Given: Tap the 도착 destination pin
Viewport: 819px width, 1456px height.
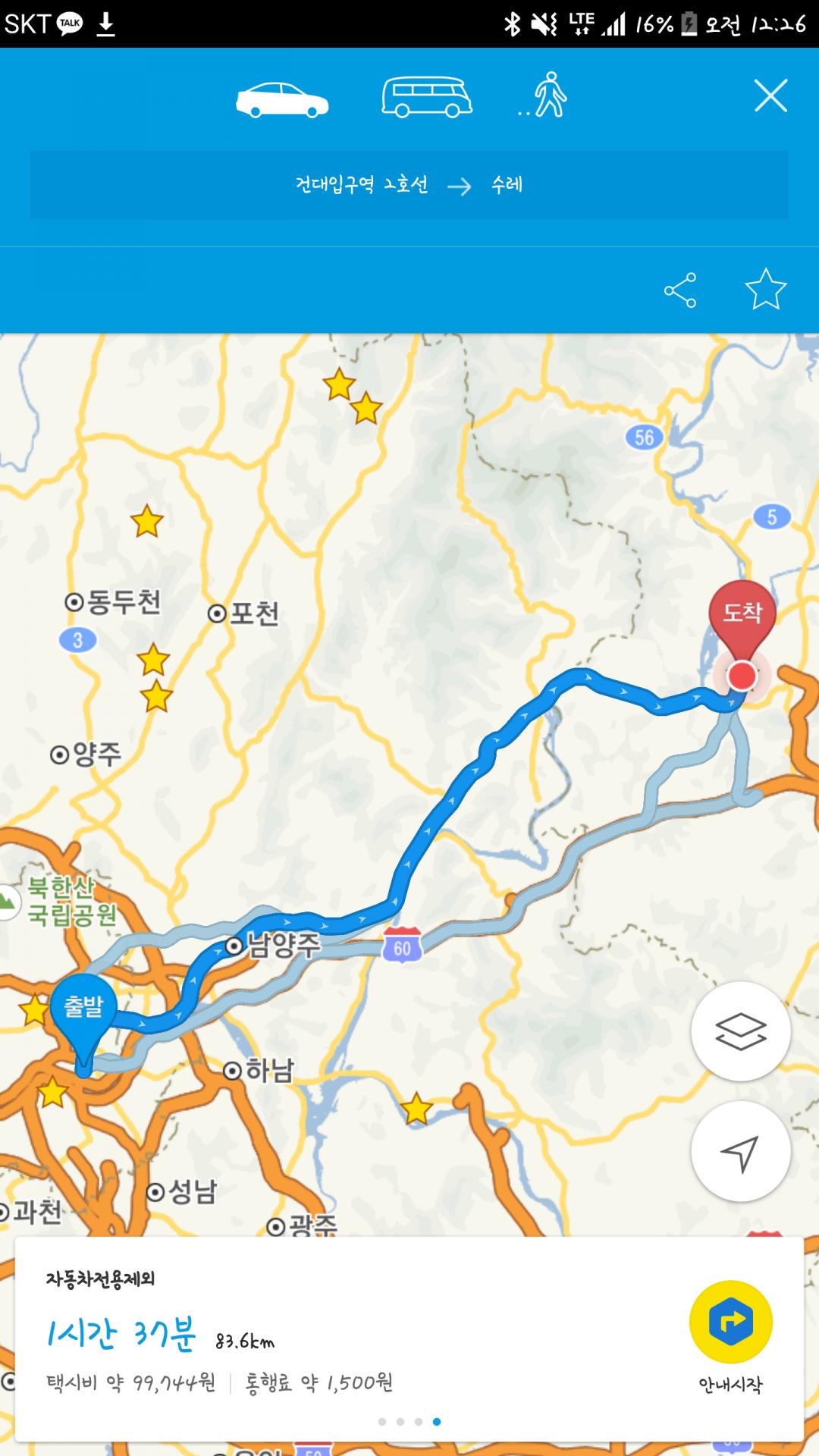Looking at the screenshot, I should [x=742, y=614].
